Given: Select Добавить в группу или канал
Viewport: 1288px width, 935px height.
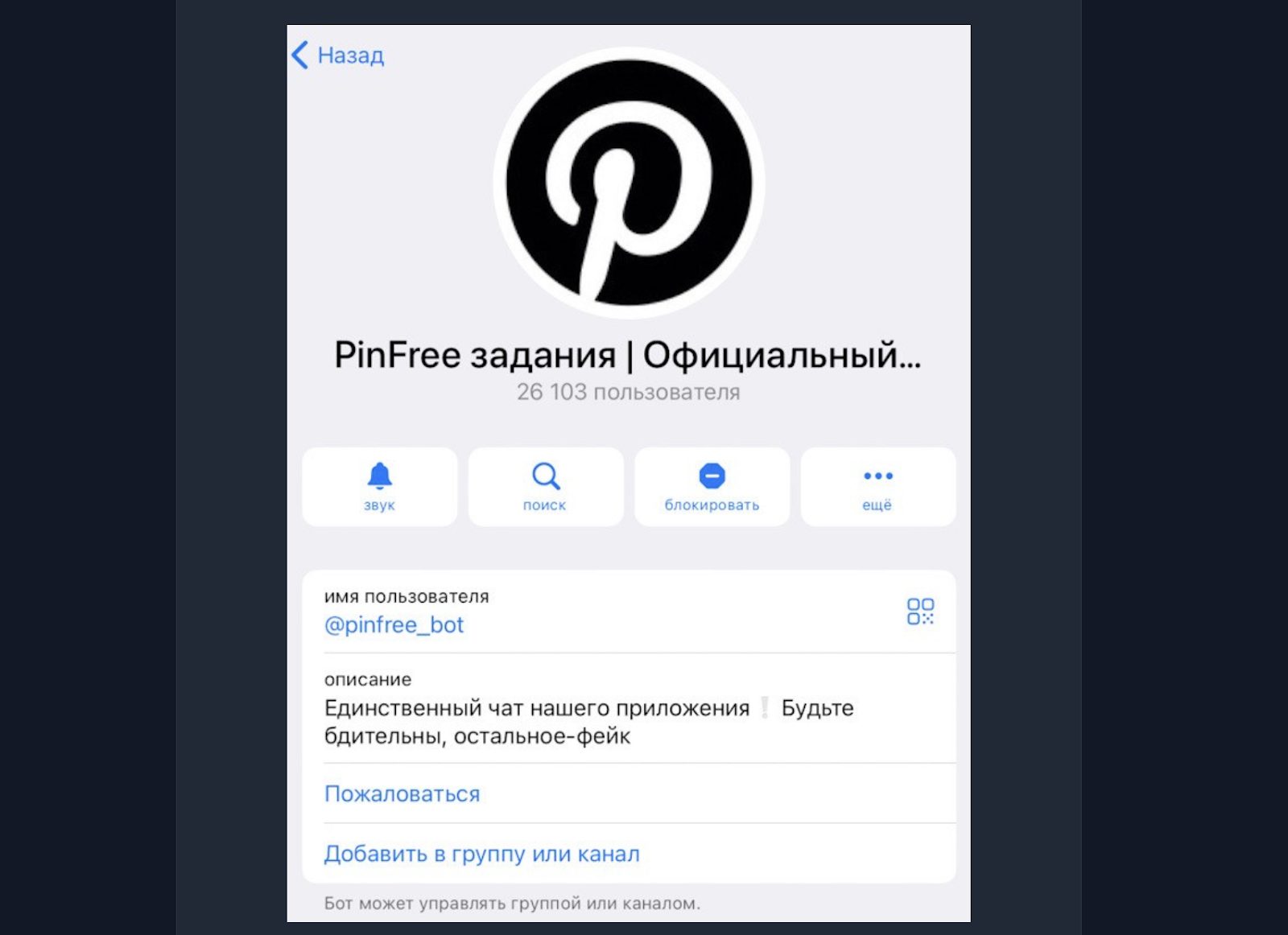Looking at the screenshot, I should [x=481, y=854].
